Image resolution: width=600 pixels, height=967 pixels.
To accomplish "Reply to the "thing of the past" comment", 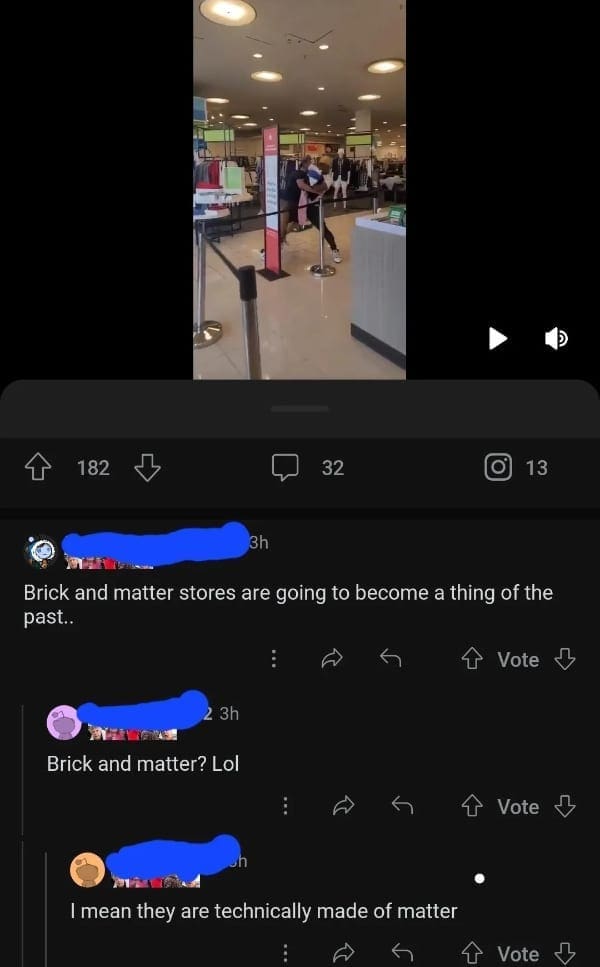I will pyautogui.click(x=391, y=659).
